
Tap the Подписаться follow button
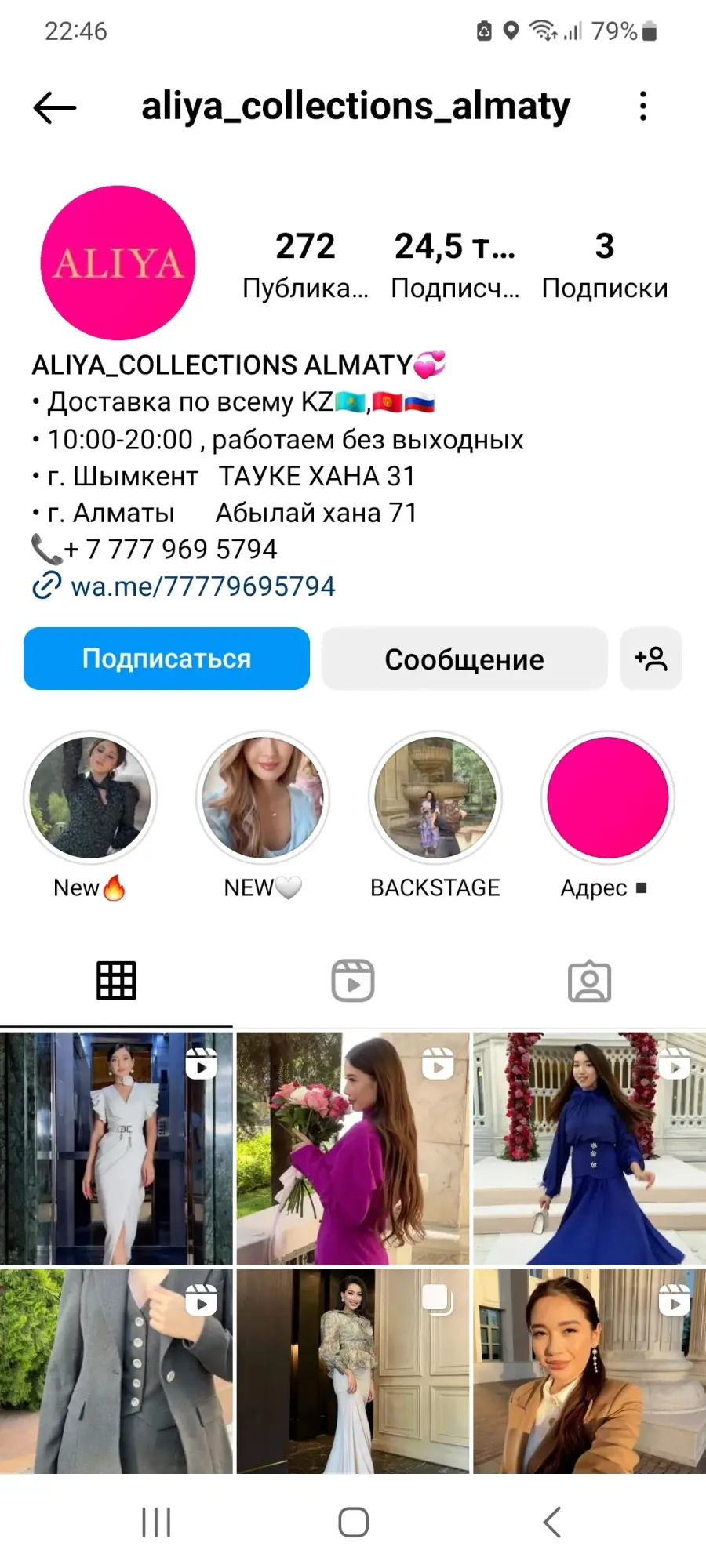[x=166, y=659]
